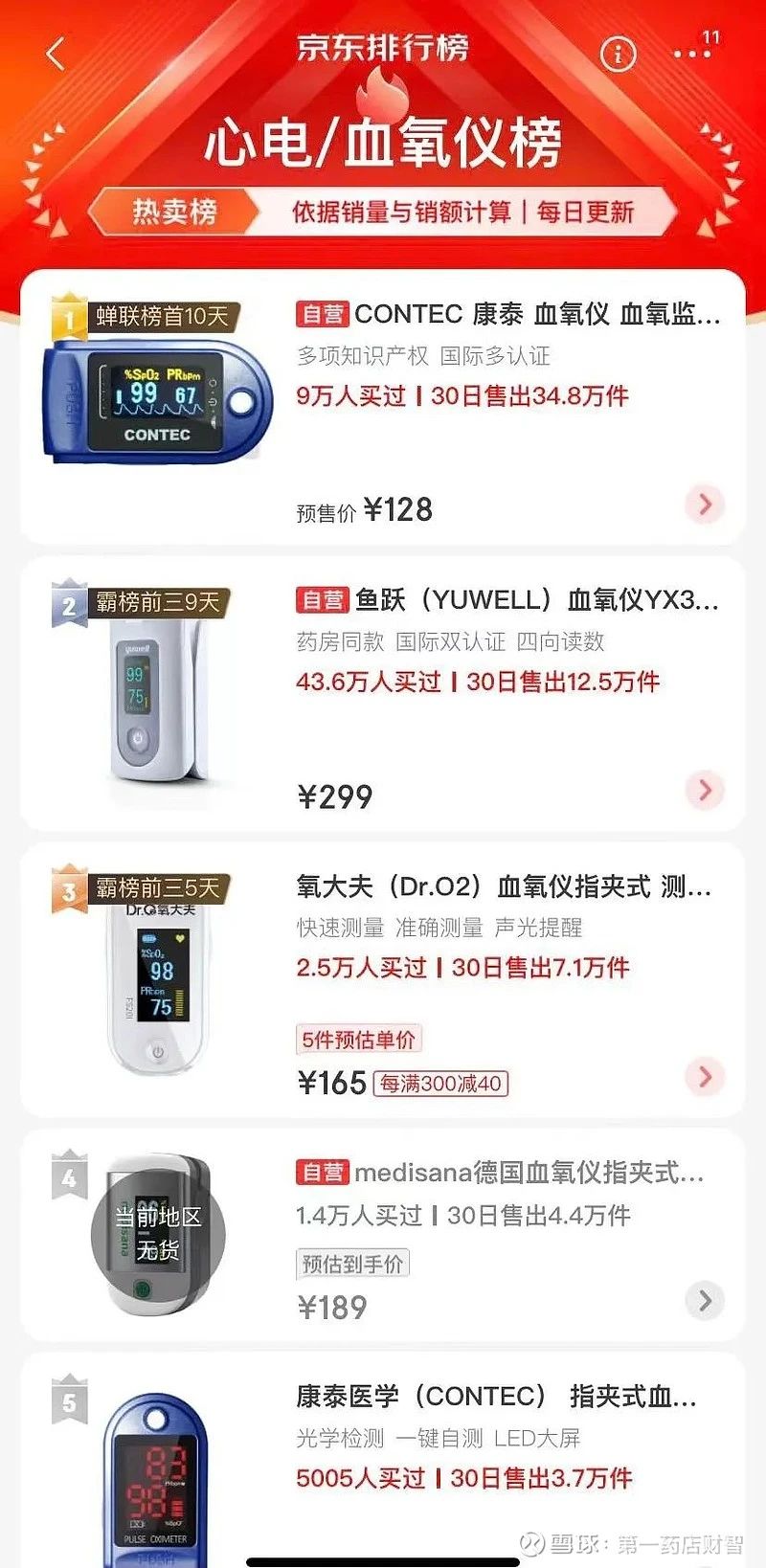Open the top-ranked CONTEC 康泰 血氧仪 product
Image resolution: width=766 pixels, height=1568 pixels.
click(x=507, y=314)
